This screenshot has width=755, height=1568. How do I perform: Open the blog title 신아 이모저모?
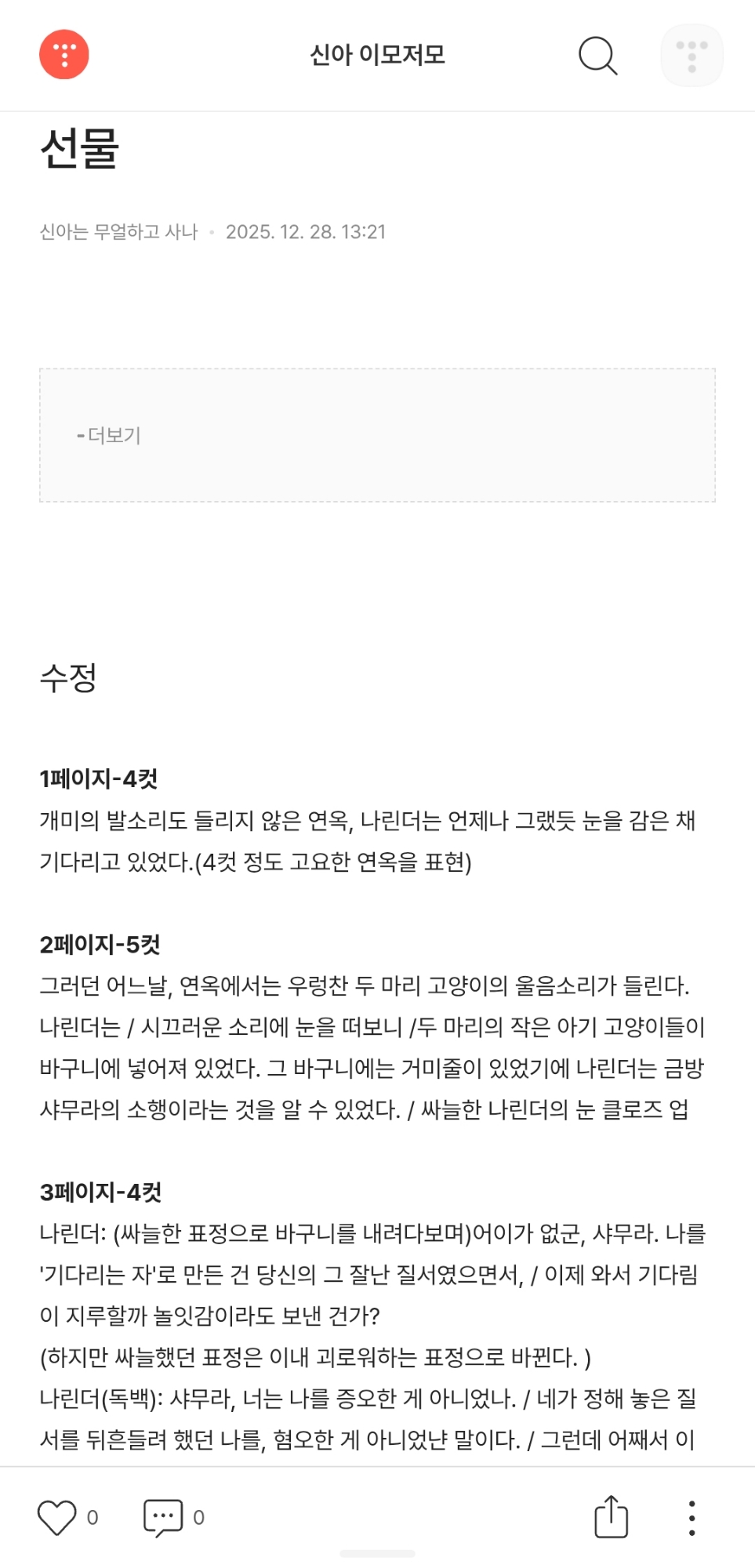(x=377, y=55)
